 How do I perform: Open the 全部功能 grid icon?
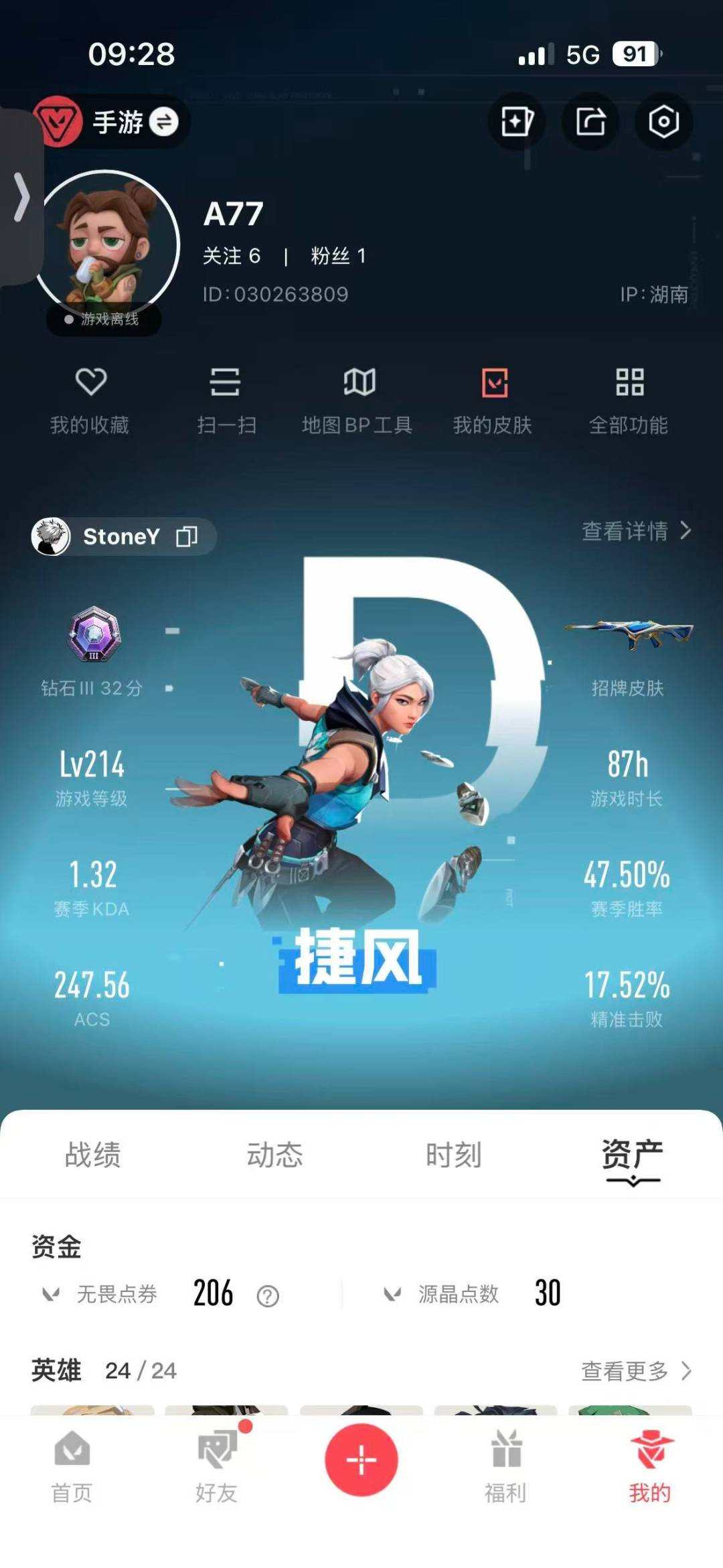630,399
